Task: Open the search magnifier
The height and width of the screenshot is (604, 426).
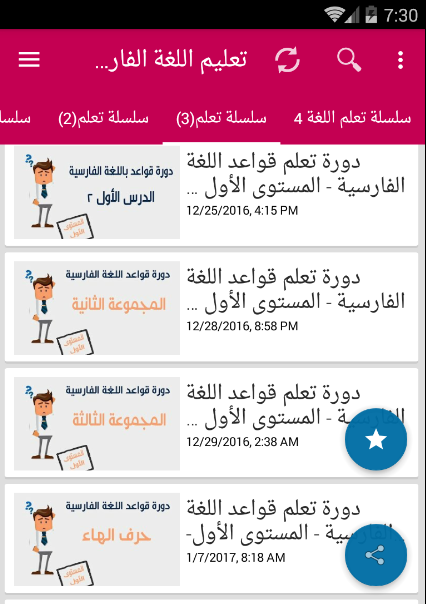Action: [349, 60]
